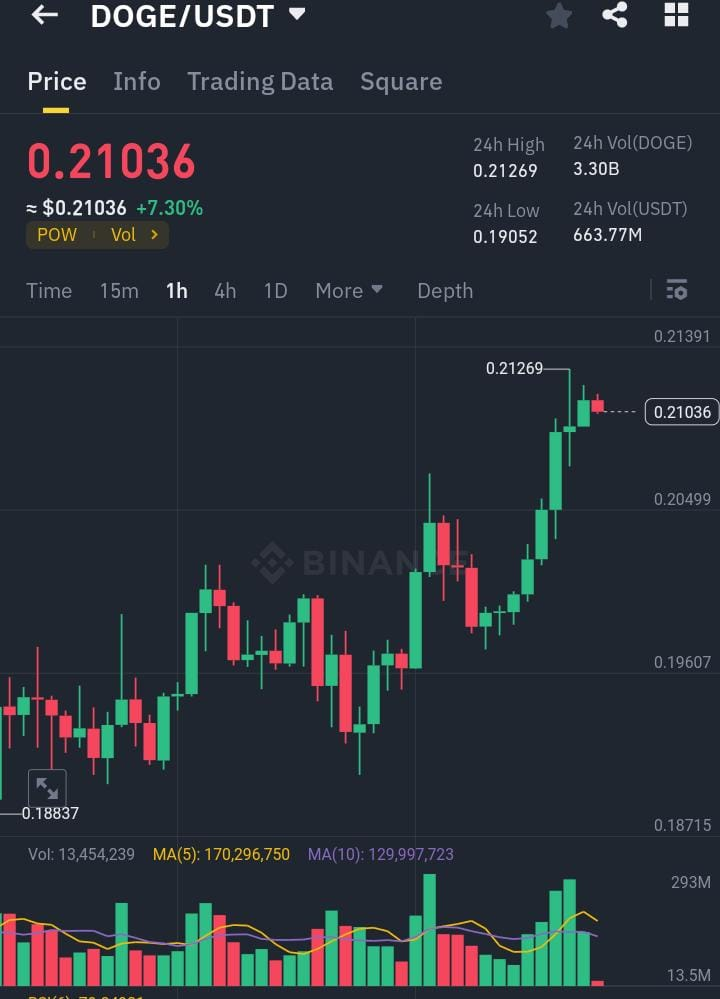Switch the chart to the 1D interval

tap(275, 291)
